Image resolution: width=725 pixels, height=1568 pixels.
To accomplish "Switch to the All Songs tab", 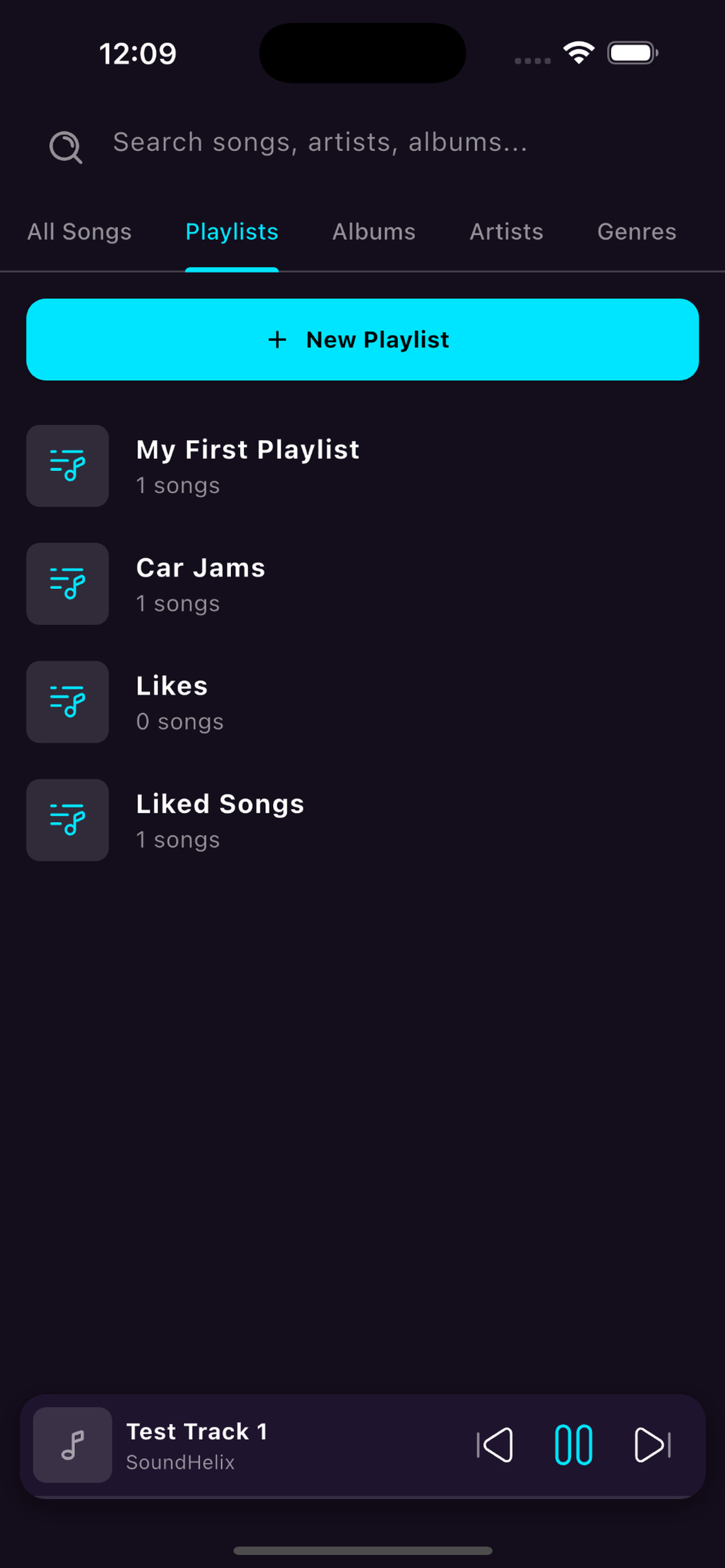I will pos(79,232).
